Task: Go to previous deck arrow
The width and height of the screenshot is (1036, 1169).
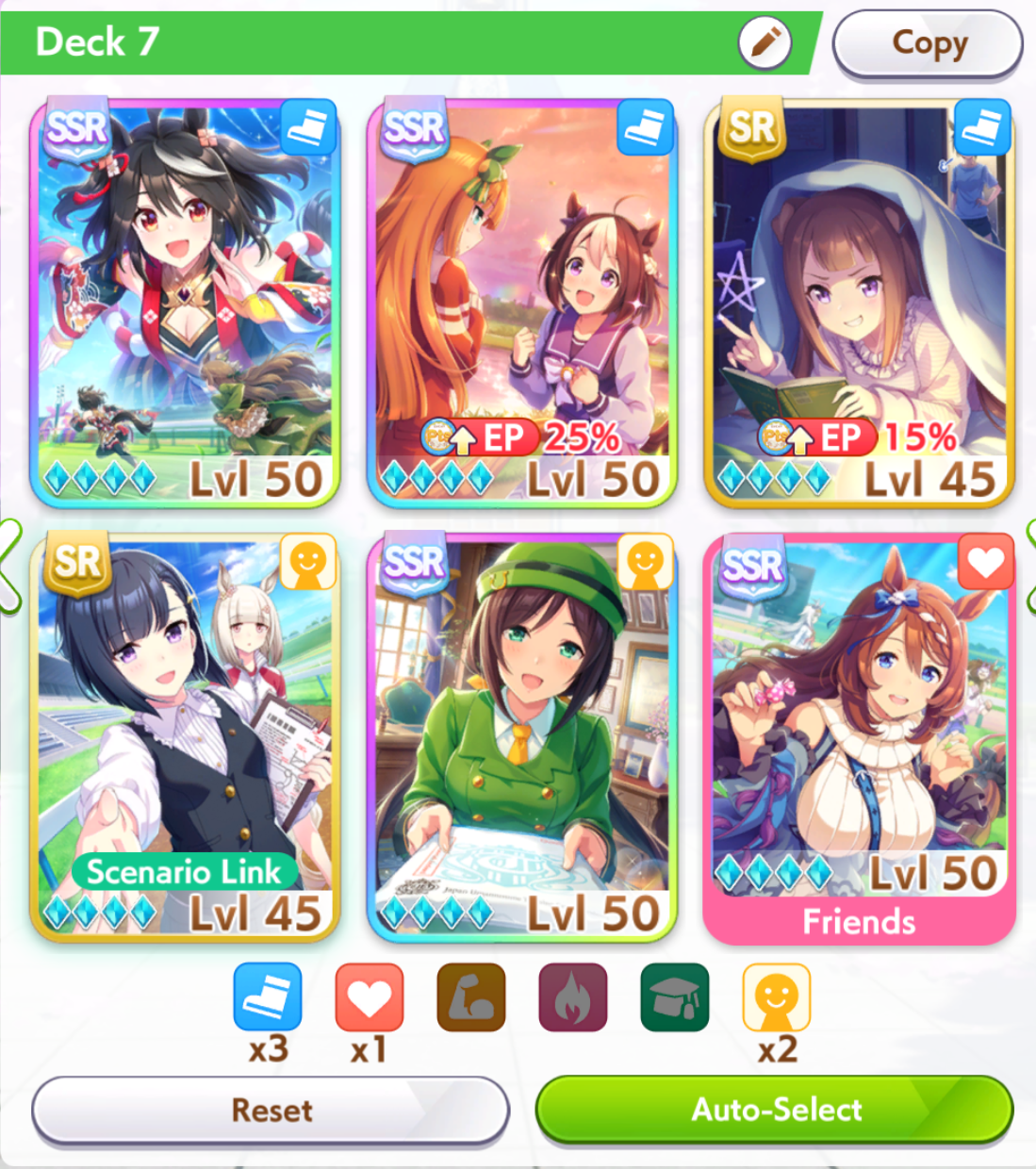Action: coord(8,566)
